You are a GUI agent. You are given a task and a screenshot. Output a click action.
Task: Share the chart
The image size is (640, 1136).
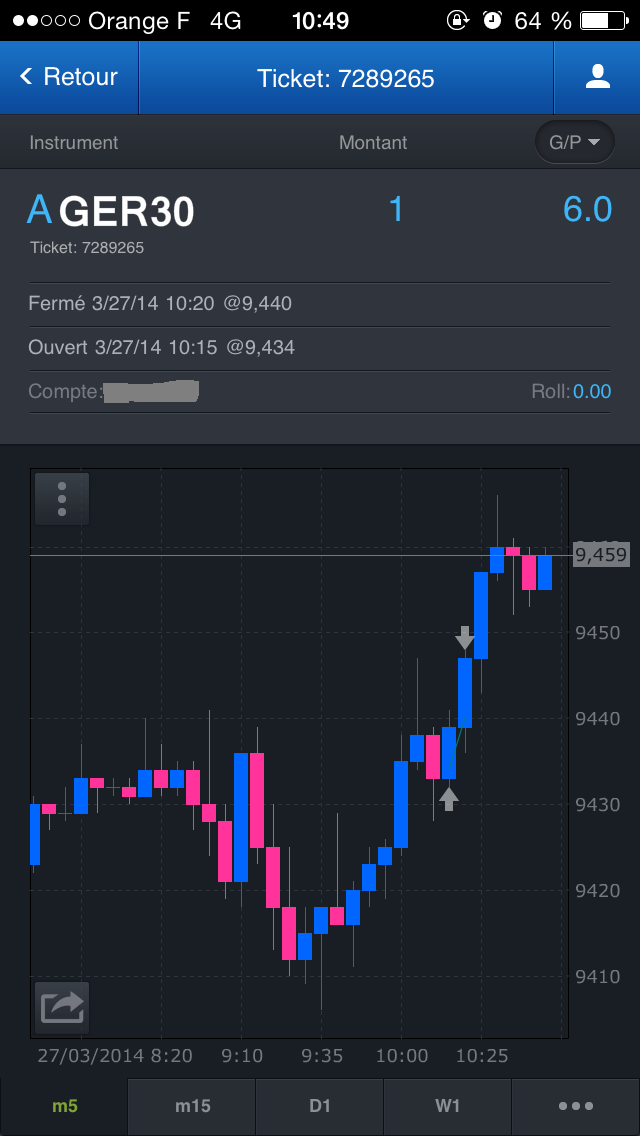[x=62, y=1007]
